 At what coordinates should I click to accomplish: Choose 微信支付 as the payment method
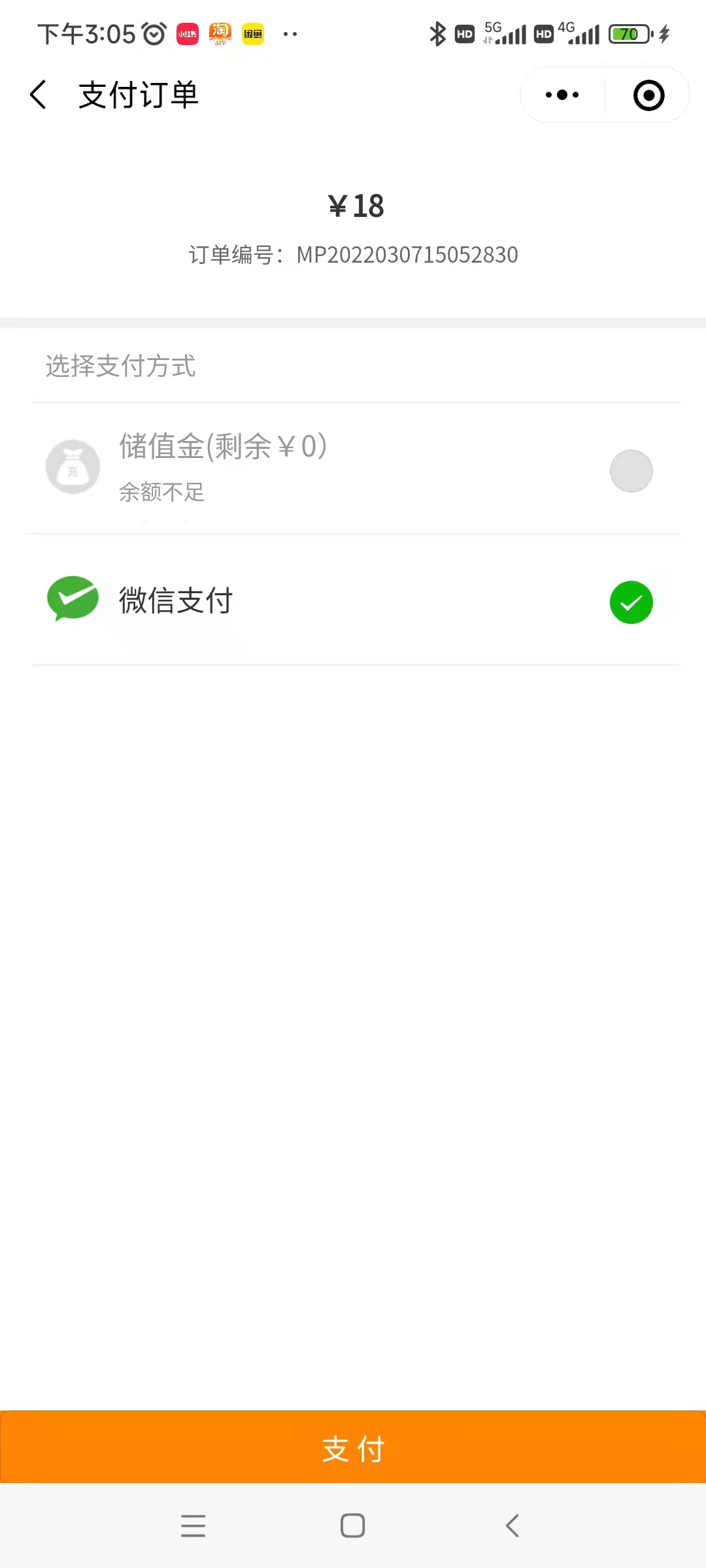click(631, 602)
